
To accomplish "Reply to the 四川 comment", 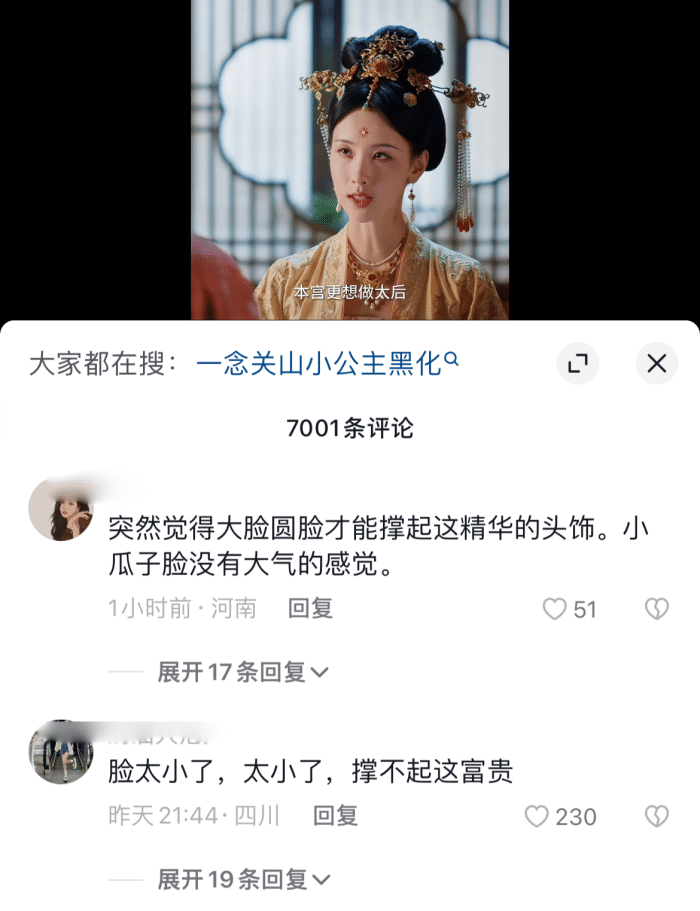I will tap(335, 816).
